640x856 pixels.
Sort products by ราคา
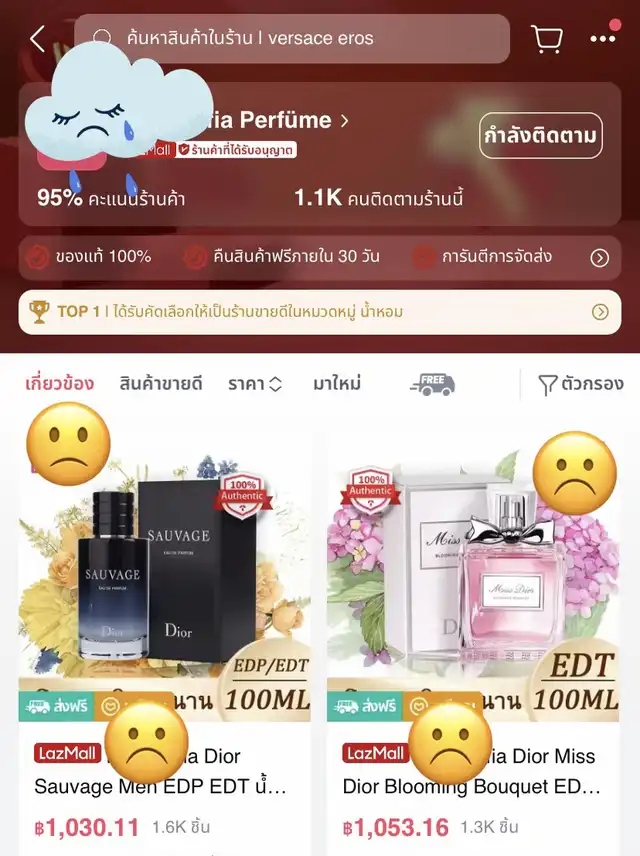pos(255,384)
